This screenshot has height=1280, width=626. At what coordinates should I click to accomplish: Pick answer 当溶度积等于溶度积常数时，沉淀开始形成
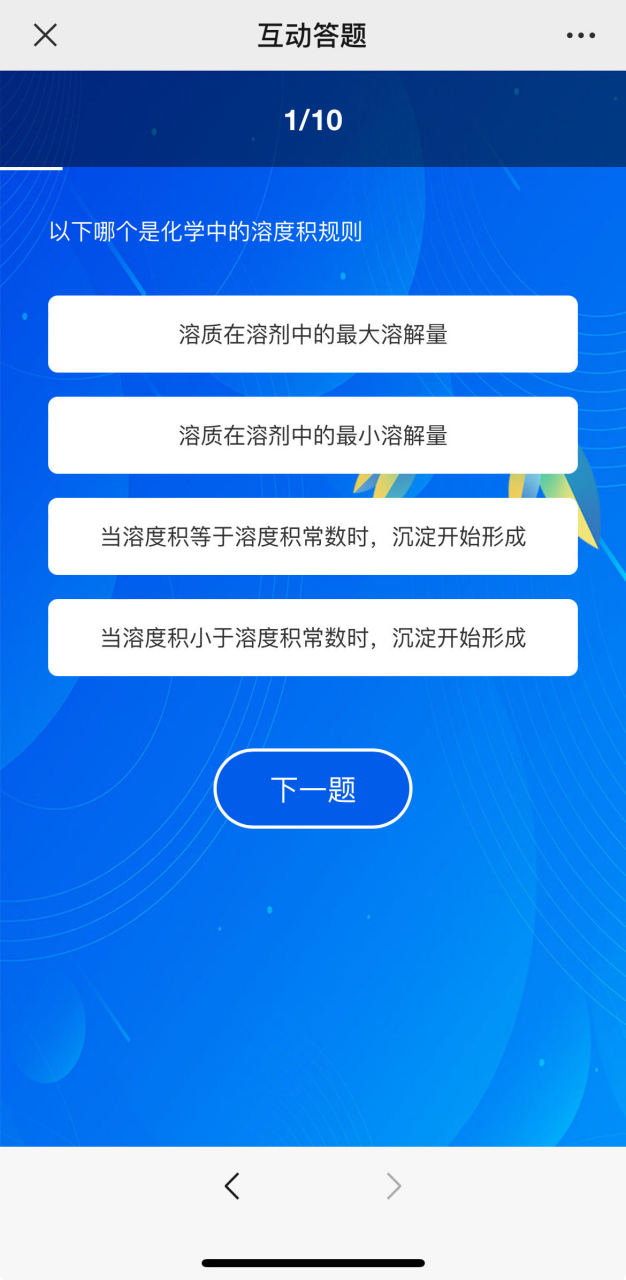[313, 537]
